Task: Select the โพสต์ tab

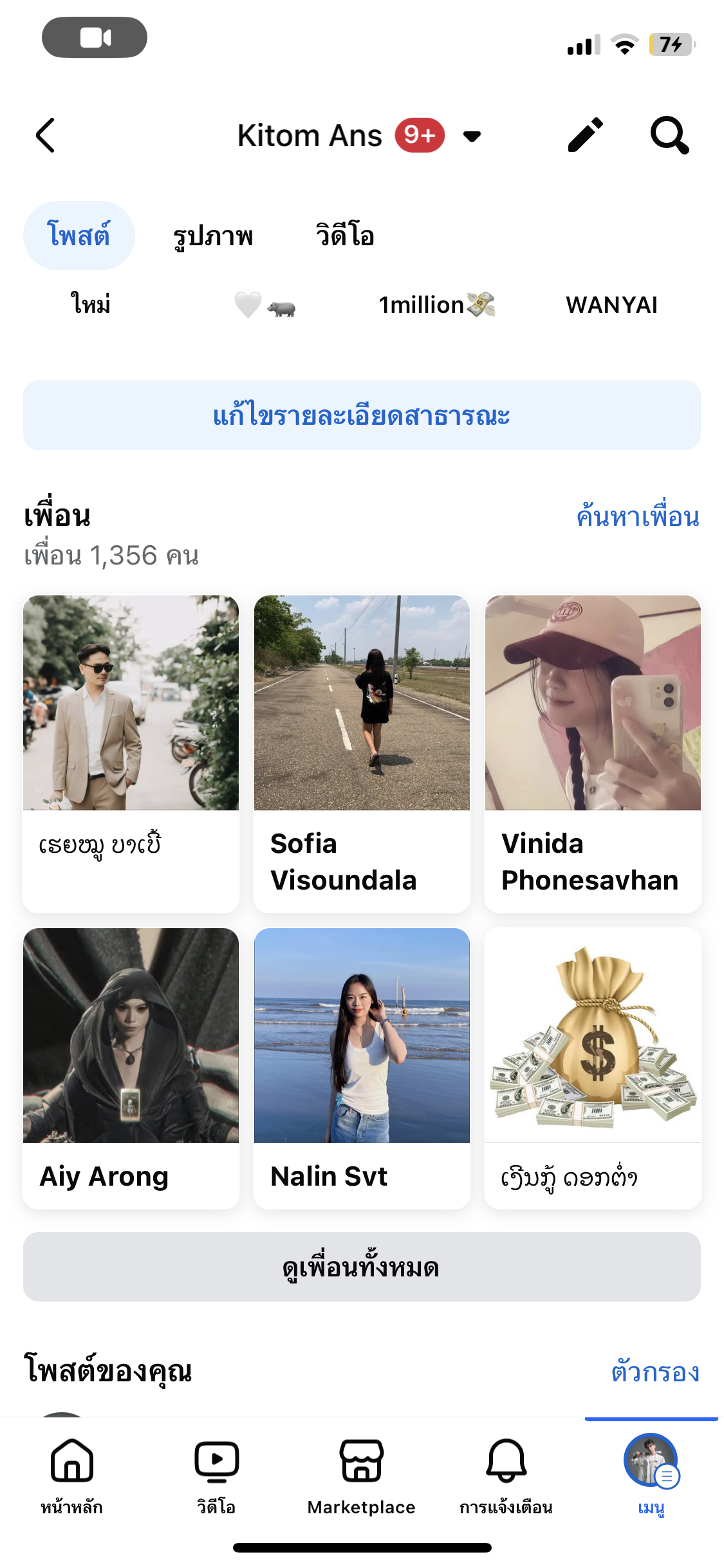Action: click(x=79, y=236)
